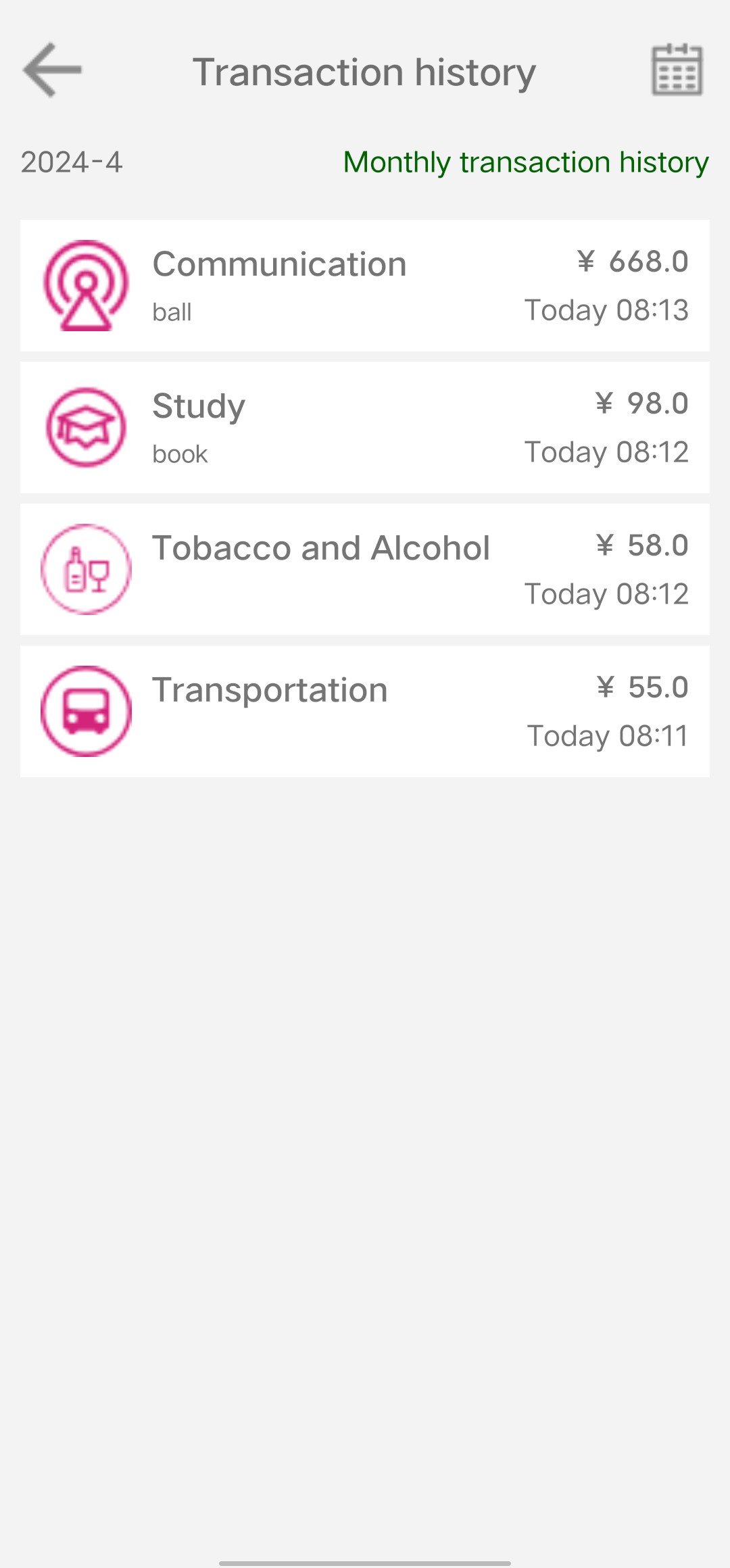The width and height of the screenshot is (730, 1568).
Task: View the Transportation ¥55.0 entry
Action: (x=365, y=711)
